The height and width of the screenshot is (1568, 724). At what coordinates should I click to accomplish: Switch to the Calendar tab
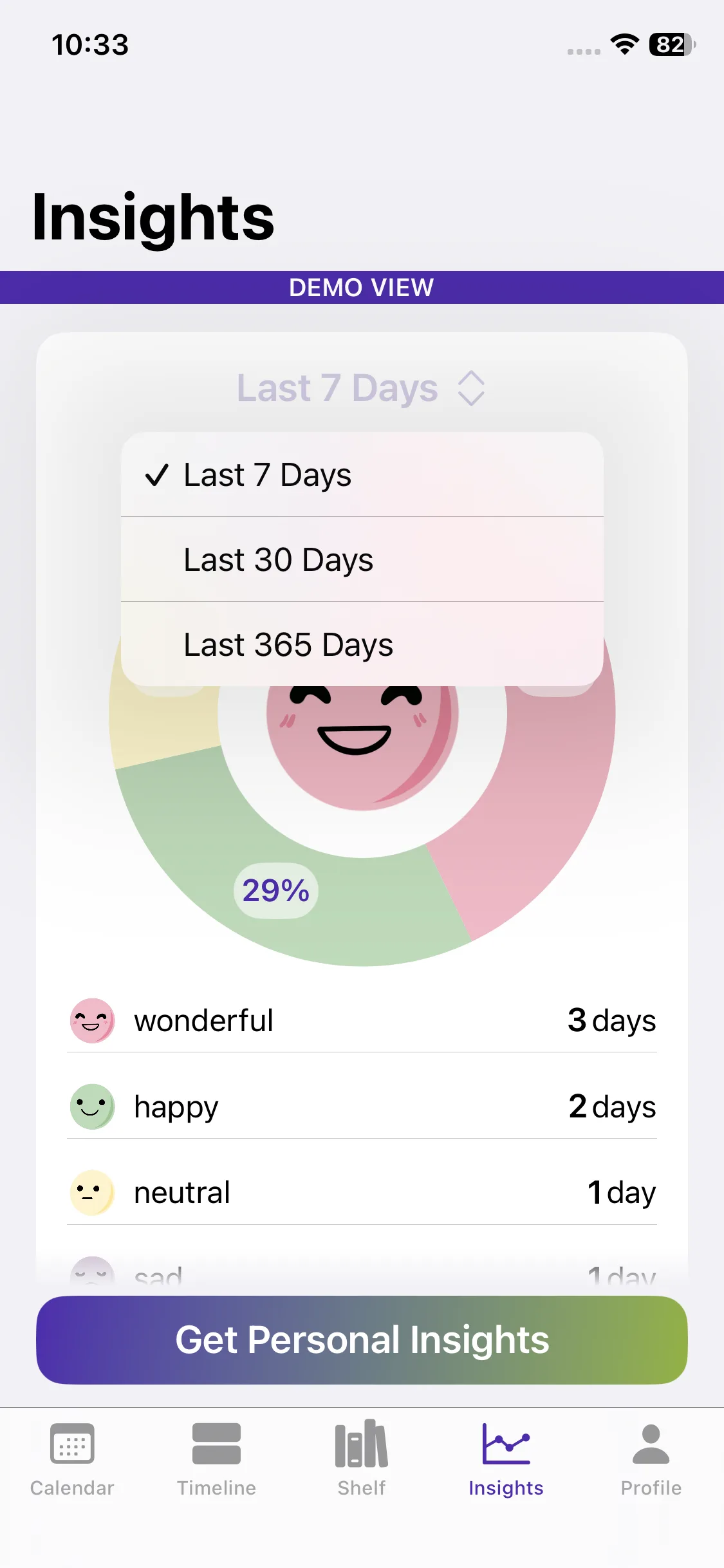pyautogui.click(x=72, y=1459)
